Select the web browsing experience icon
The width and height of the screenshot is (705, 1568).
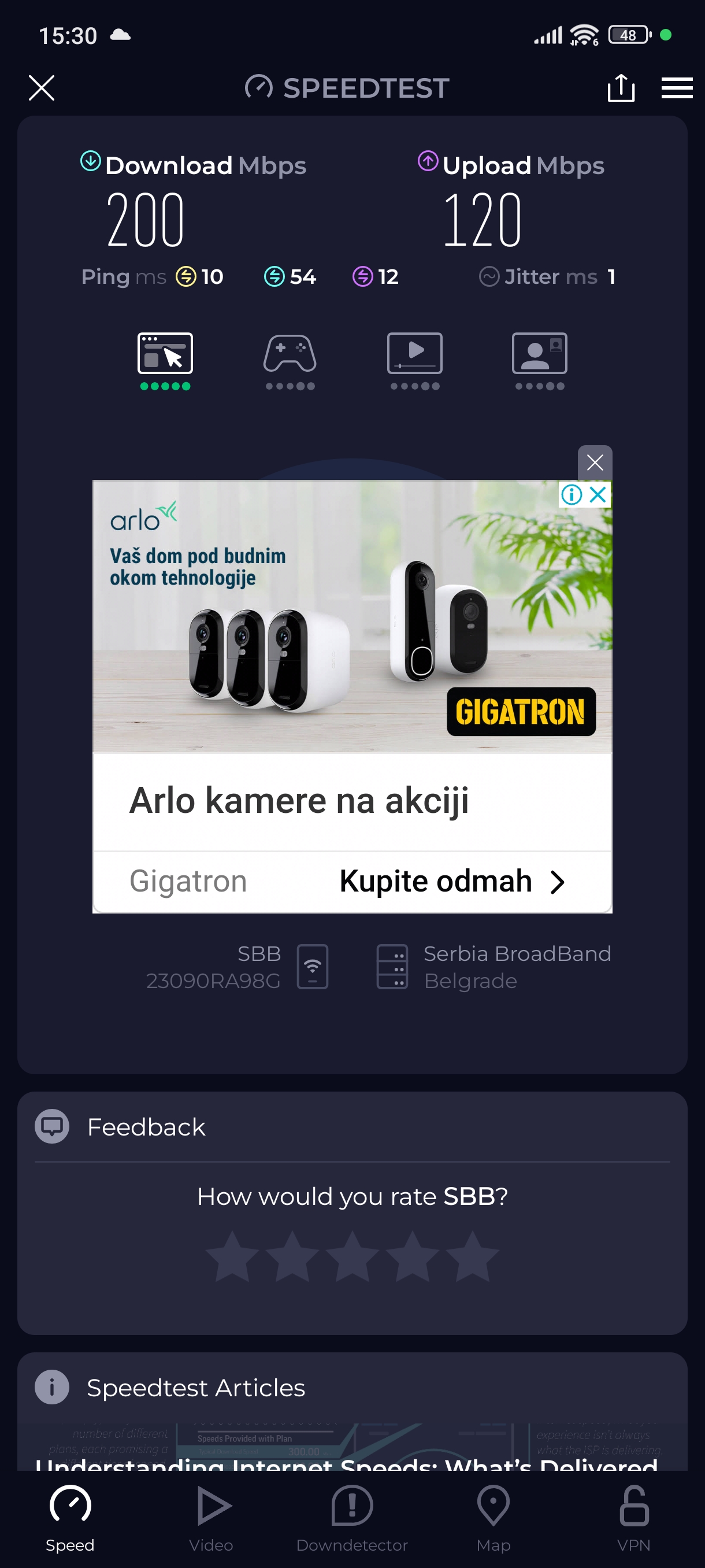pos(165,354)
